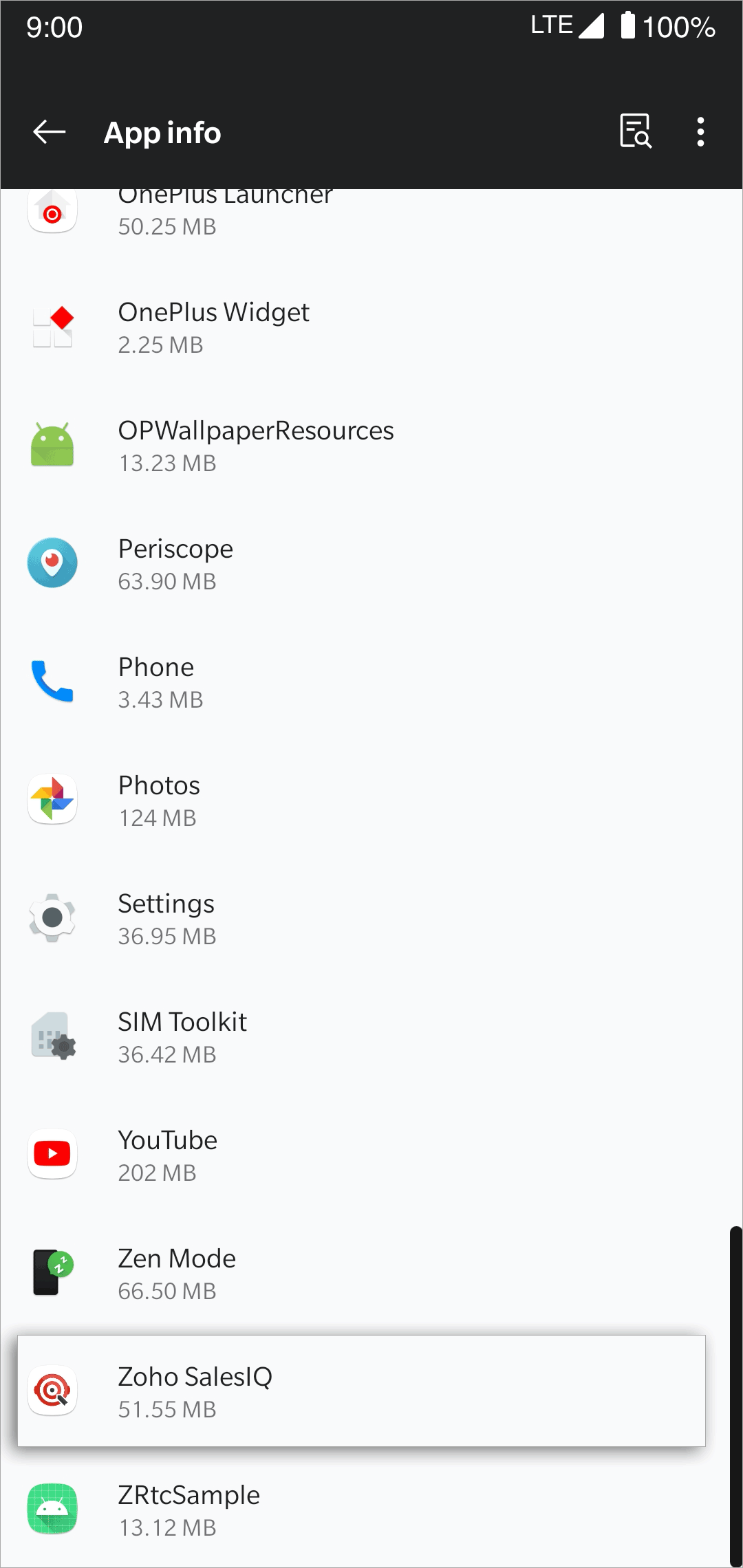Select SIM Toolkit
Viewport: 743px width, 1568px height.
371,1038
